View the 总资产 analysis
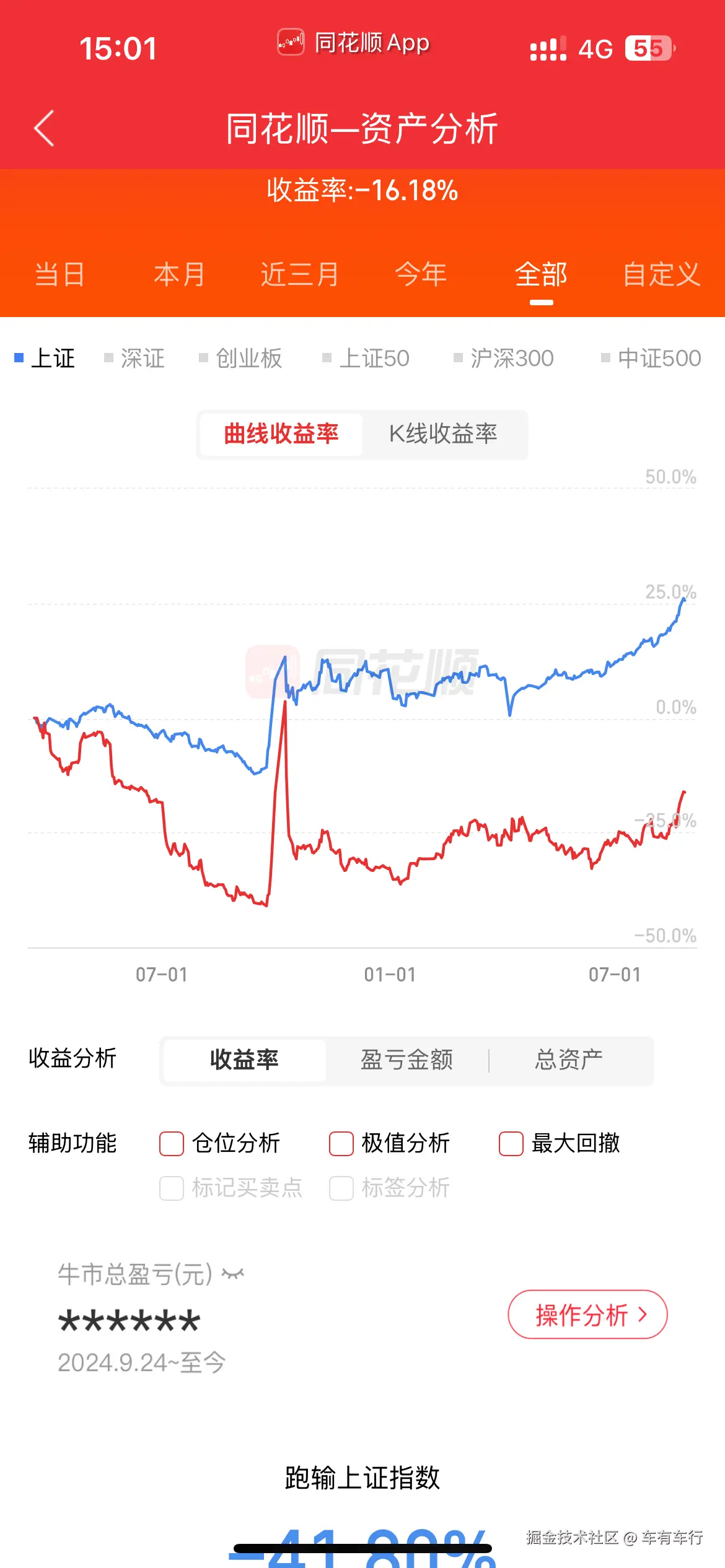 [568, 1060]
